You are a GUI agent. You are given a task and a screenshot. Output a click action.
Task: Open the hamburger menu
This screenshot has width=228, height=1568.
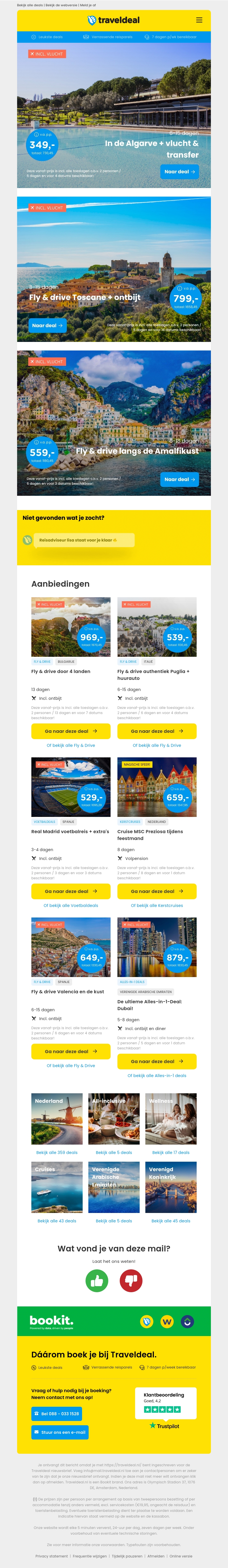(199, 20)
